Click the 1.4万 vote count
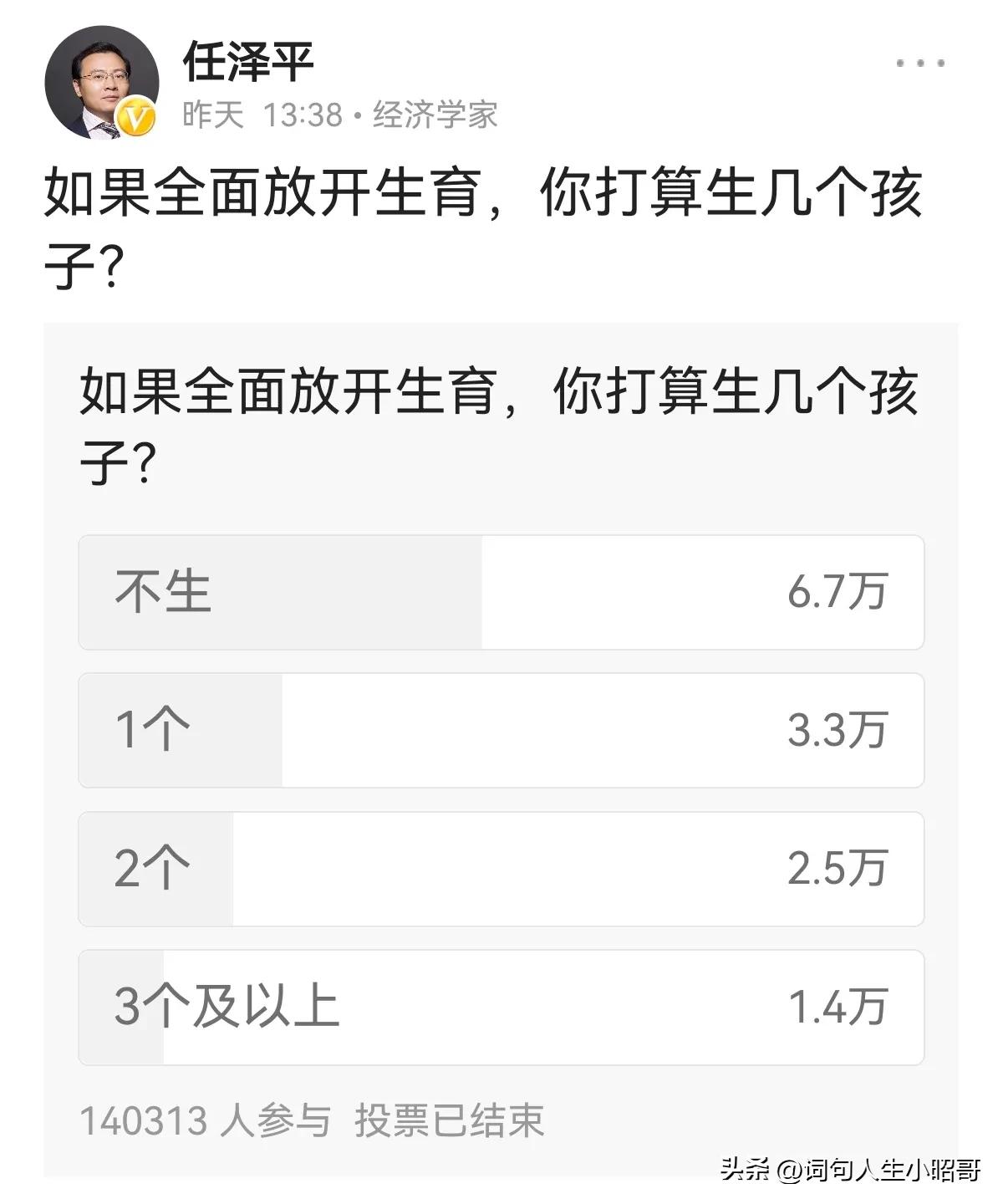Screen dimensions: 1003x1204 click(838, 1008)
